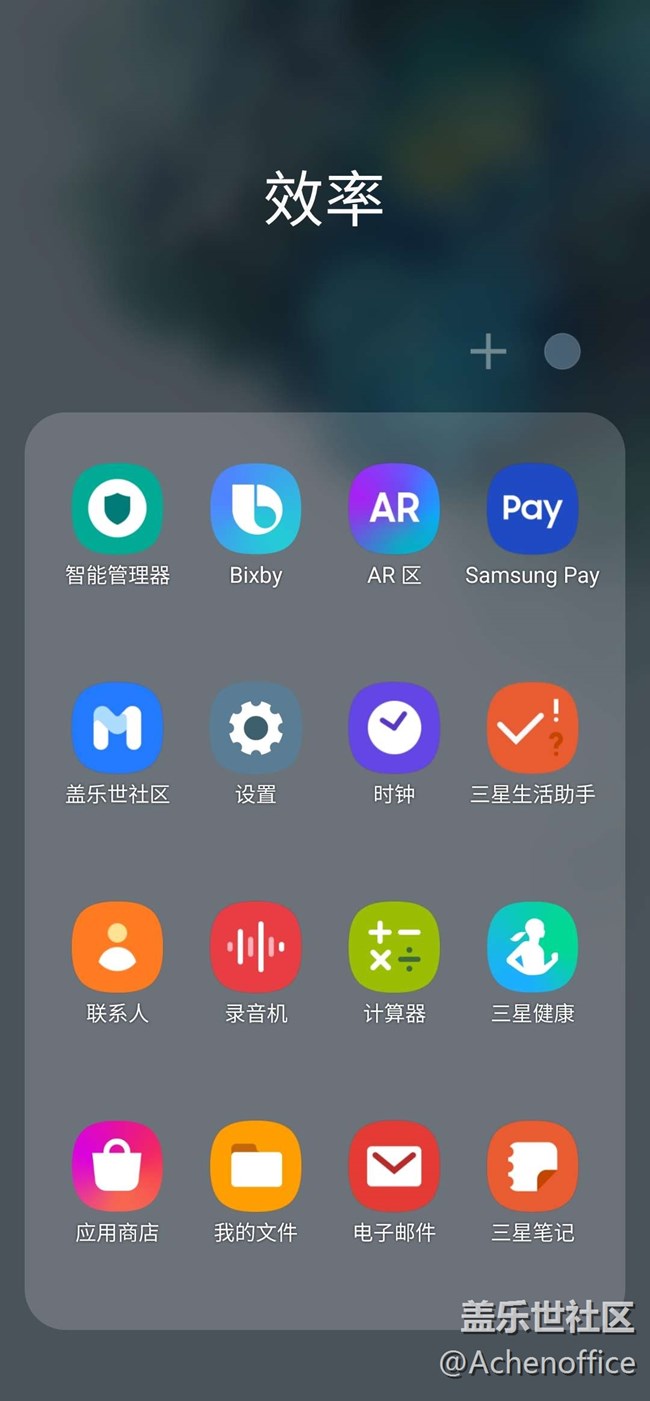
Task: Launch Samsung Pay
Action: point(532,509)
